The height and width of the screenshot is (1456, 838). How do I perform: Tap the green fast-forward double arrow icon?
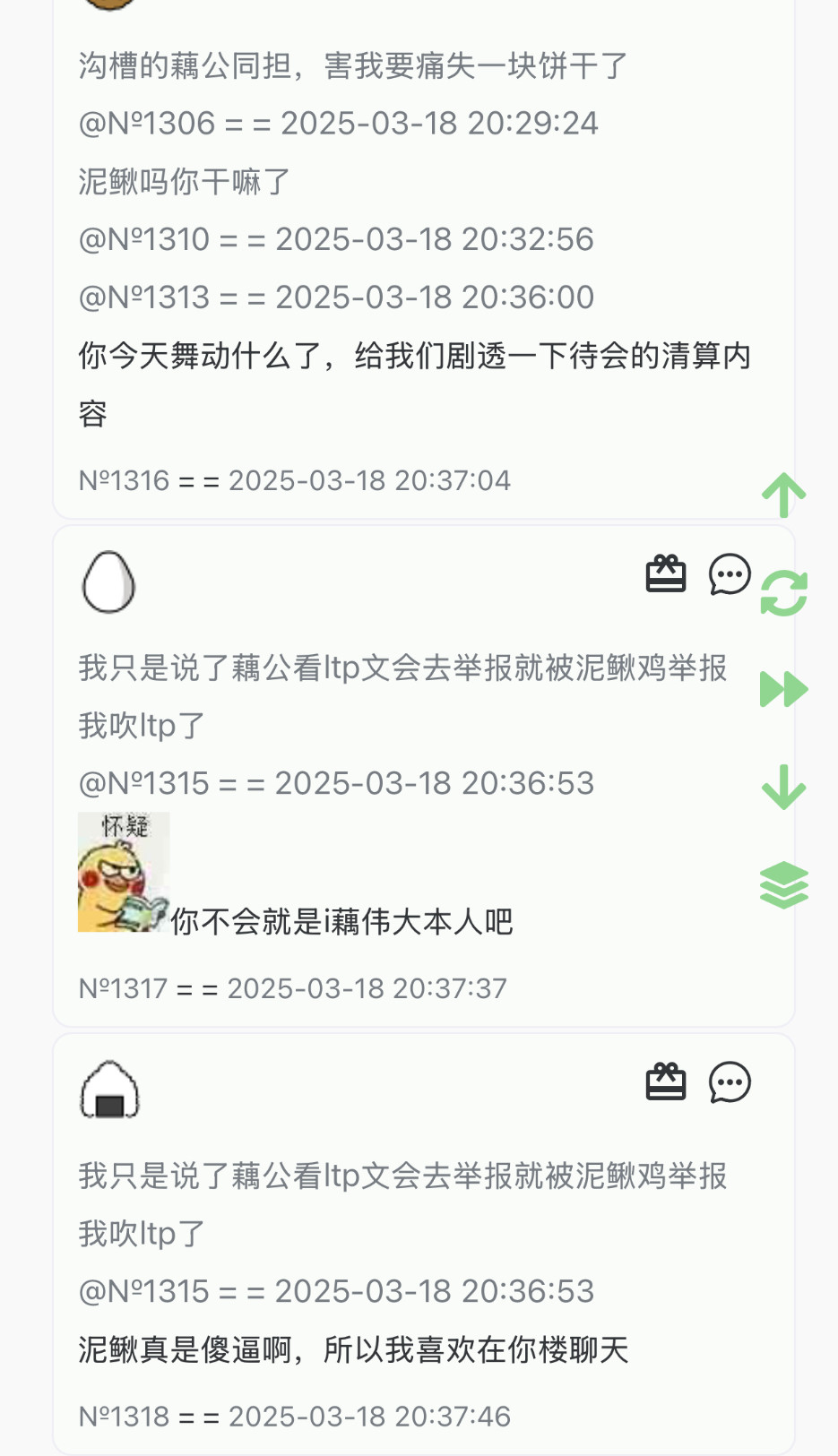click(x=784, y=689)
